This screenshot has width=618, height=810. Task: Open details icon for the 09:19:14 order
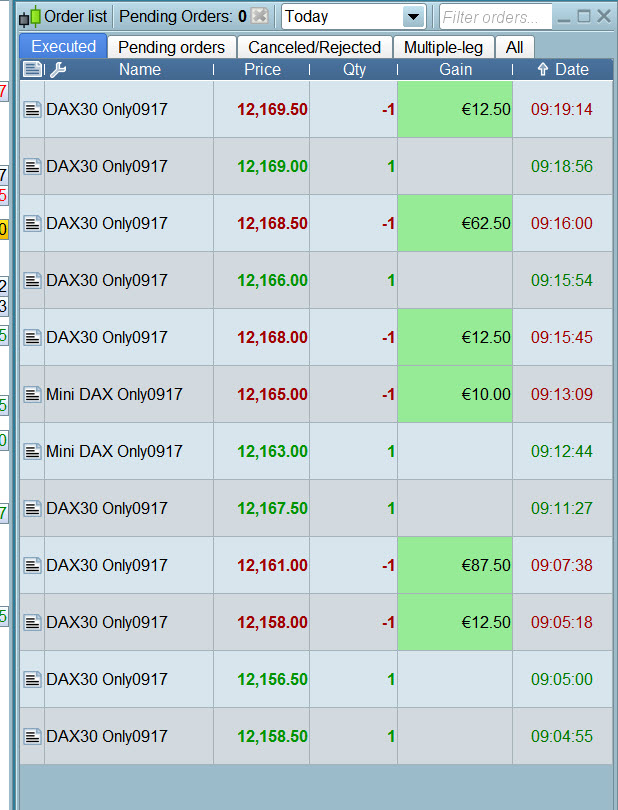click(x=32, y=109)
